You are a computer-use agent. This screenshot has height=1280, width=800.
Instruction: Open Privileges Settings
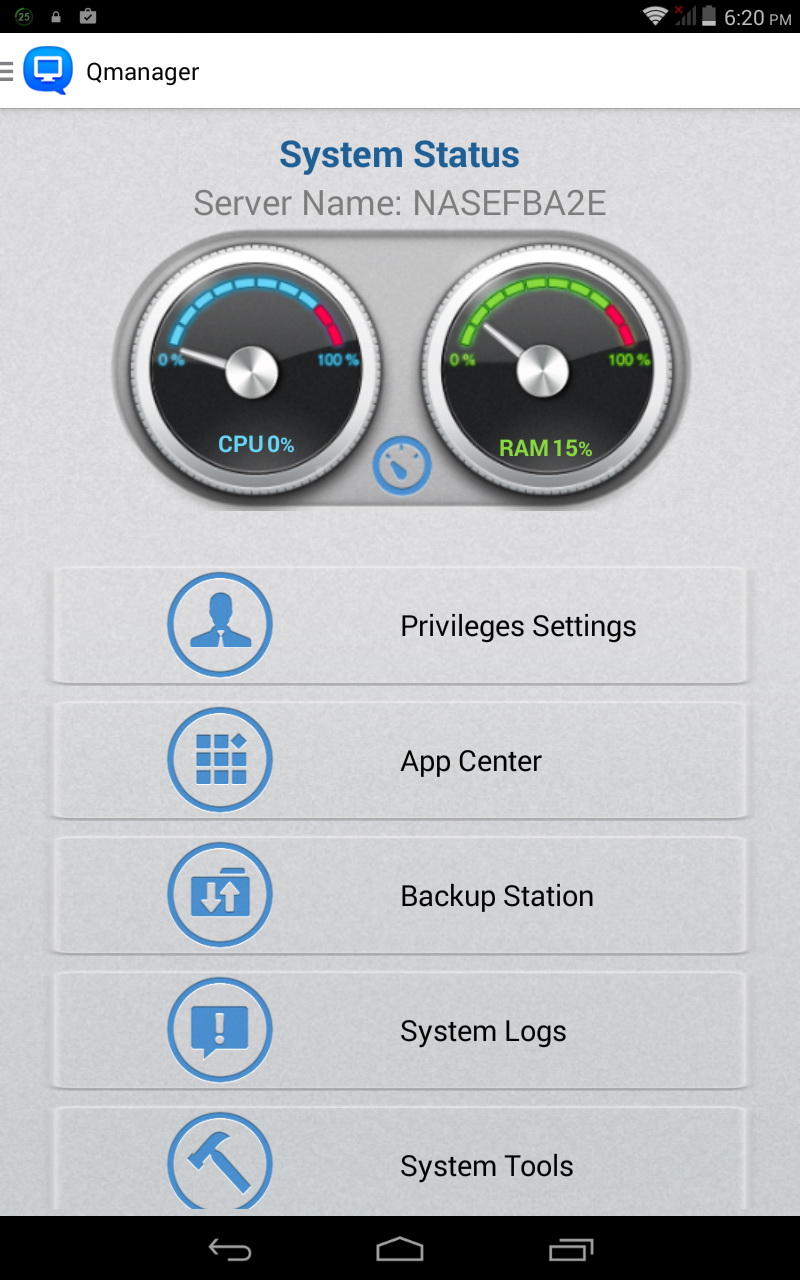[x=400, y=626]
